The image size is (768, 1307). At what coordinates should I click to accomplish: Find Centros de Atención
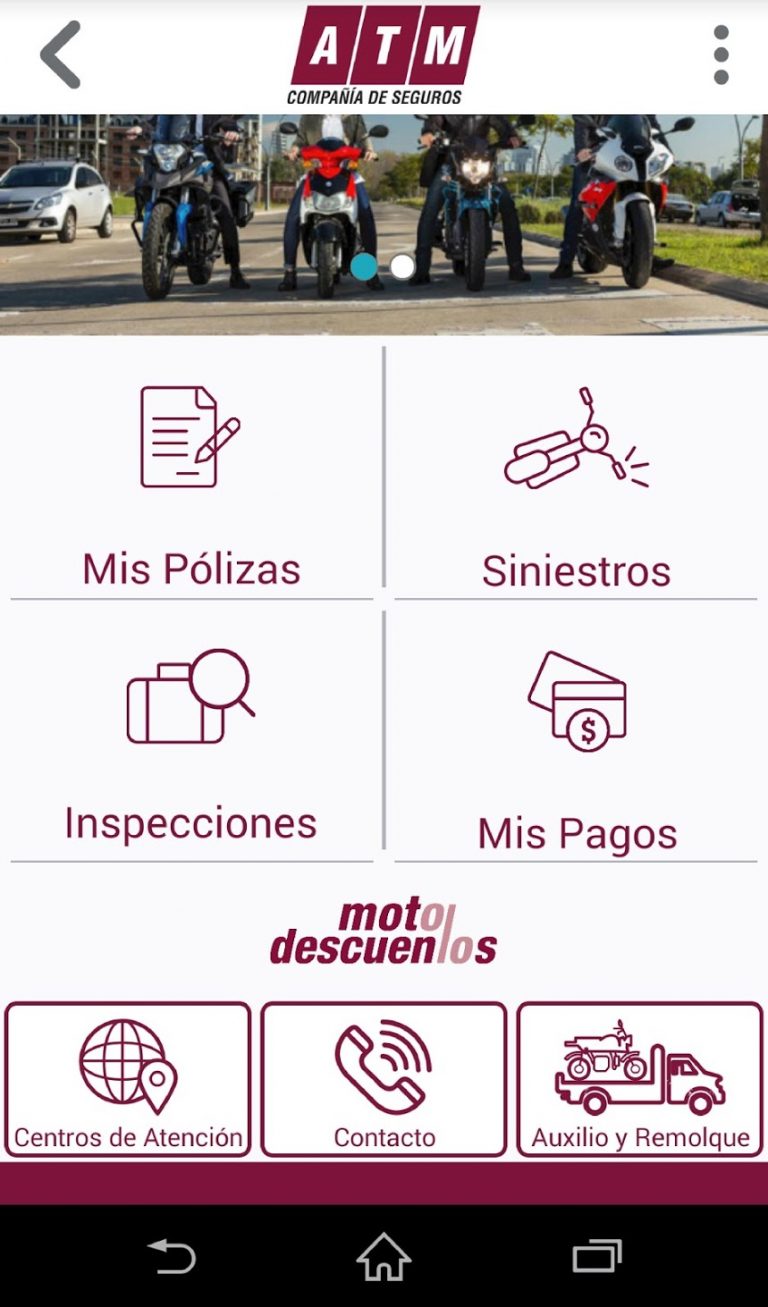coord(128,1080)
